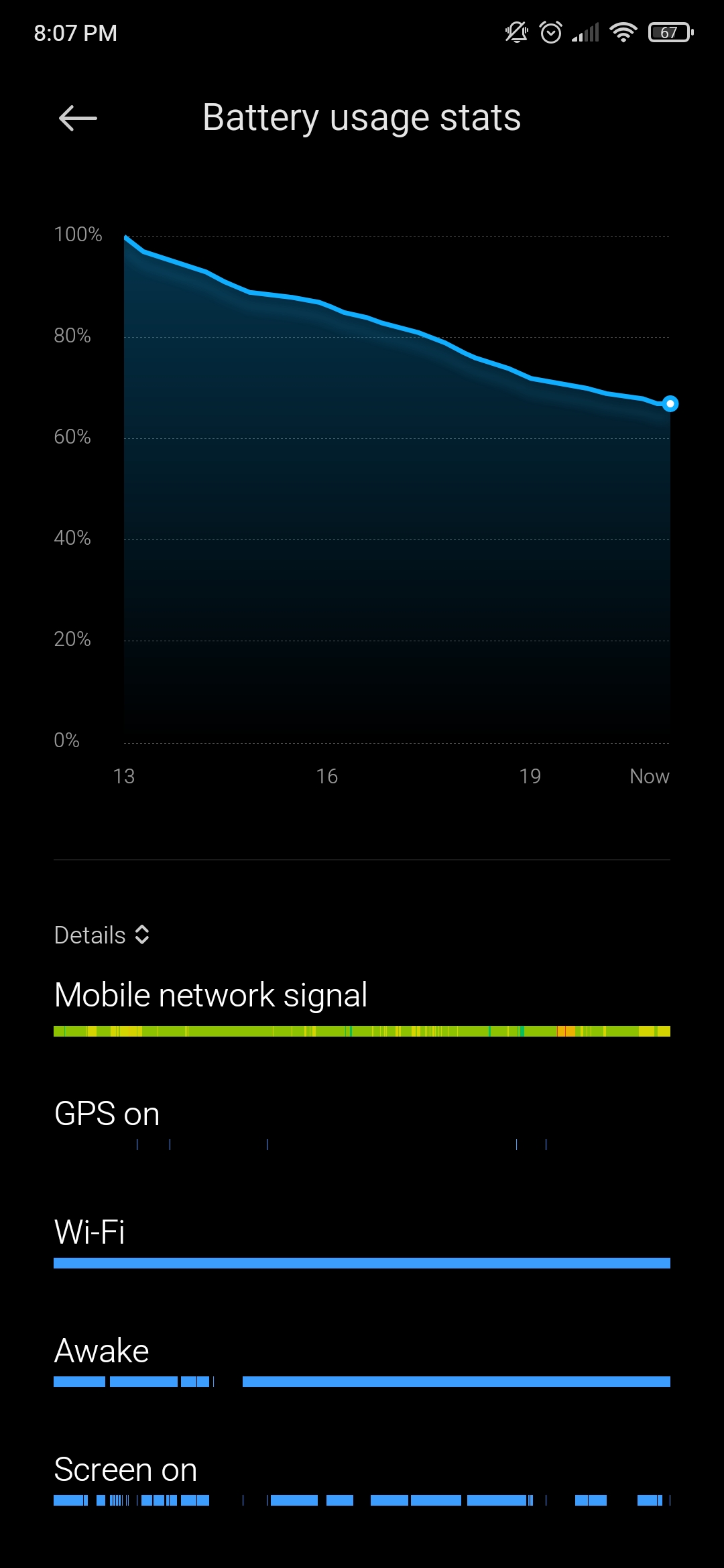The image size is (724, 1568).
Task: Go back from Battery usage stats
Action: (x=78, y=119)
